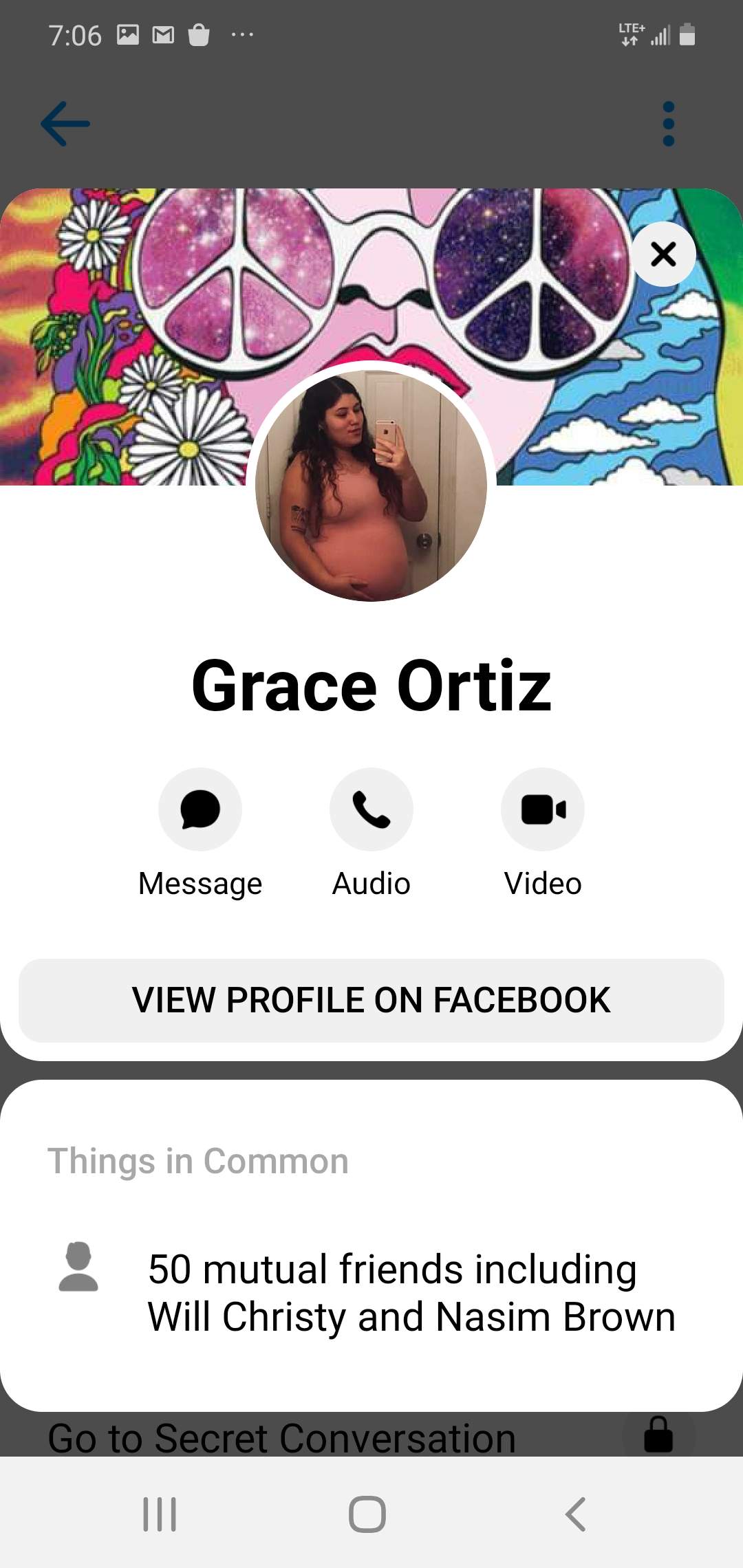Send a message to Grace Ortiz
743x1568 pixels.
(x=200, y=809)
